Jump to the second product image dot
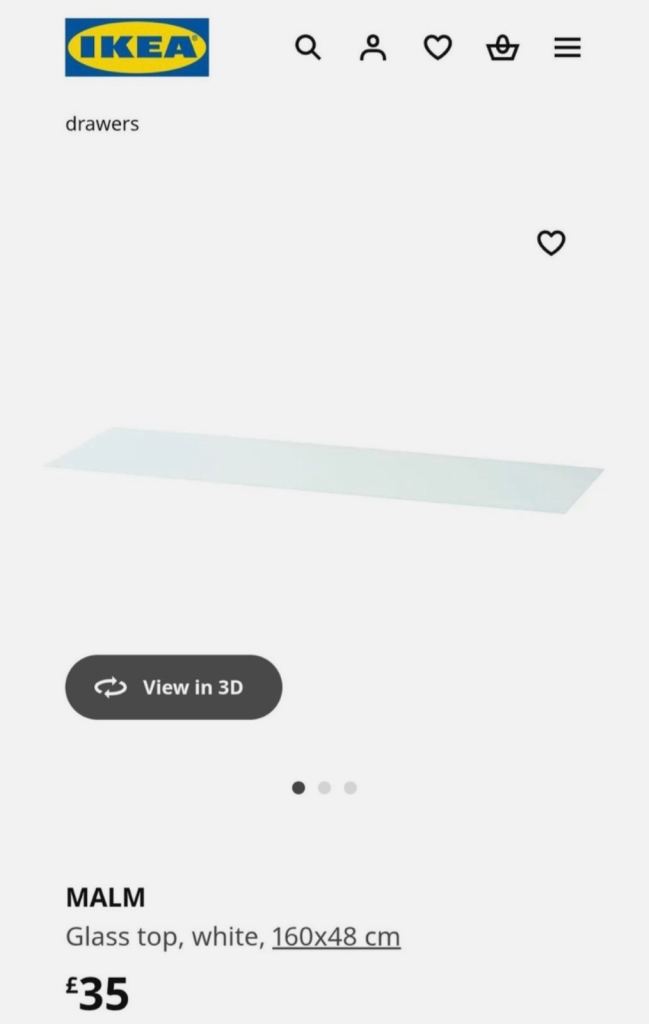Image resolution: width=649 pixels, height=1024 pixels. (324, 788)
